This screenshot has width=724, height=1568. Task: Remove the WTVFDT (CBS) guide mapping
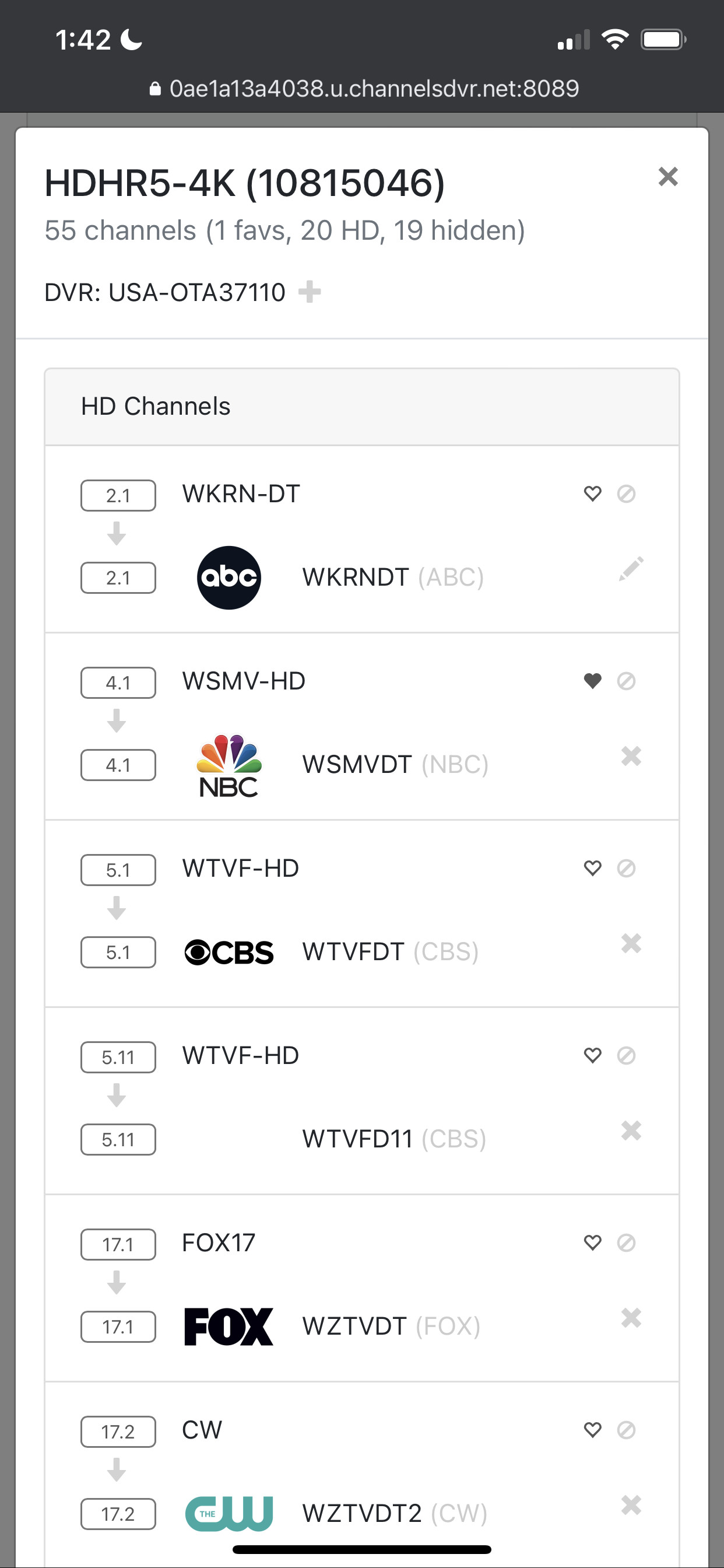pyautogui.click(x=631, y=943)
